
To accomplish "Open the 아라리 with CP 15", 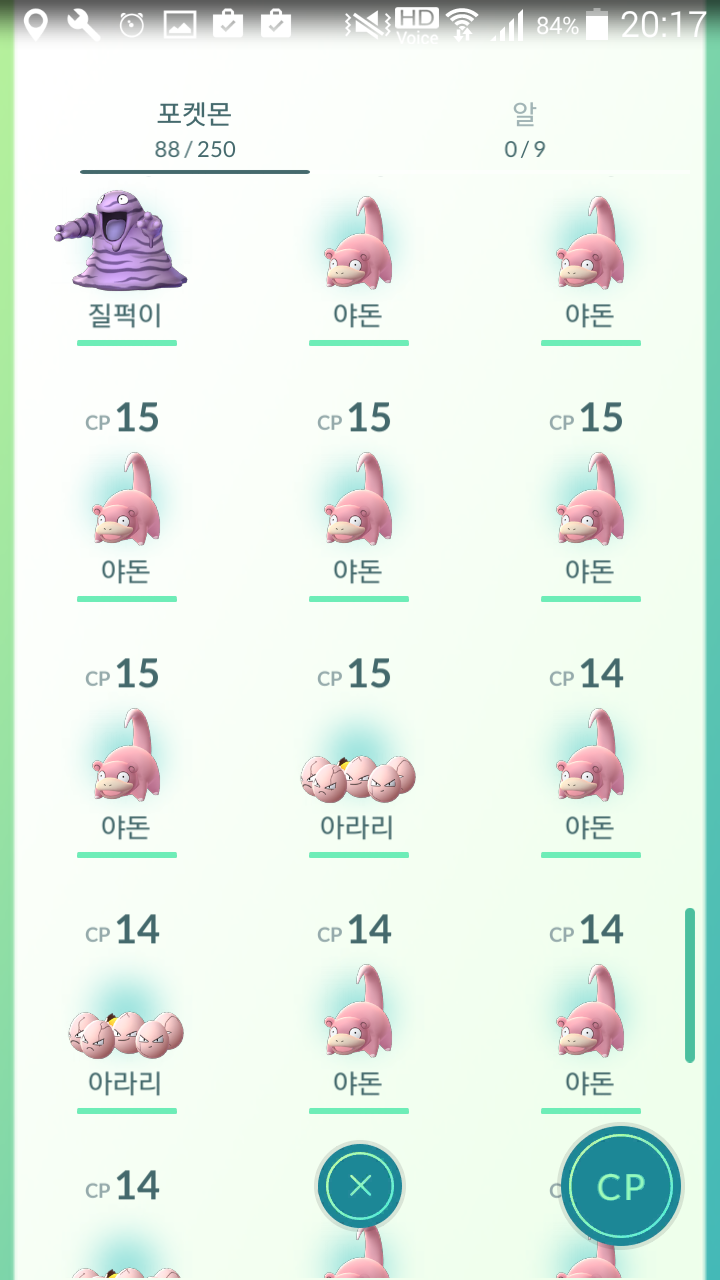I will (358, 757).
